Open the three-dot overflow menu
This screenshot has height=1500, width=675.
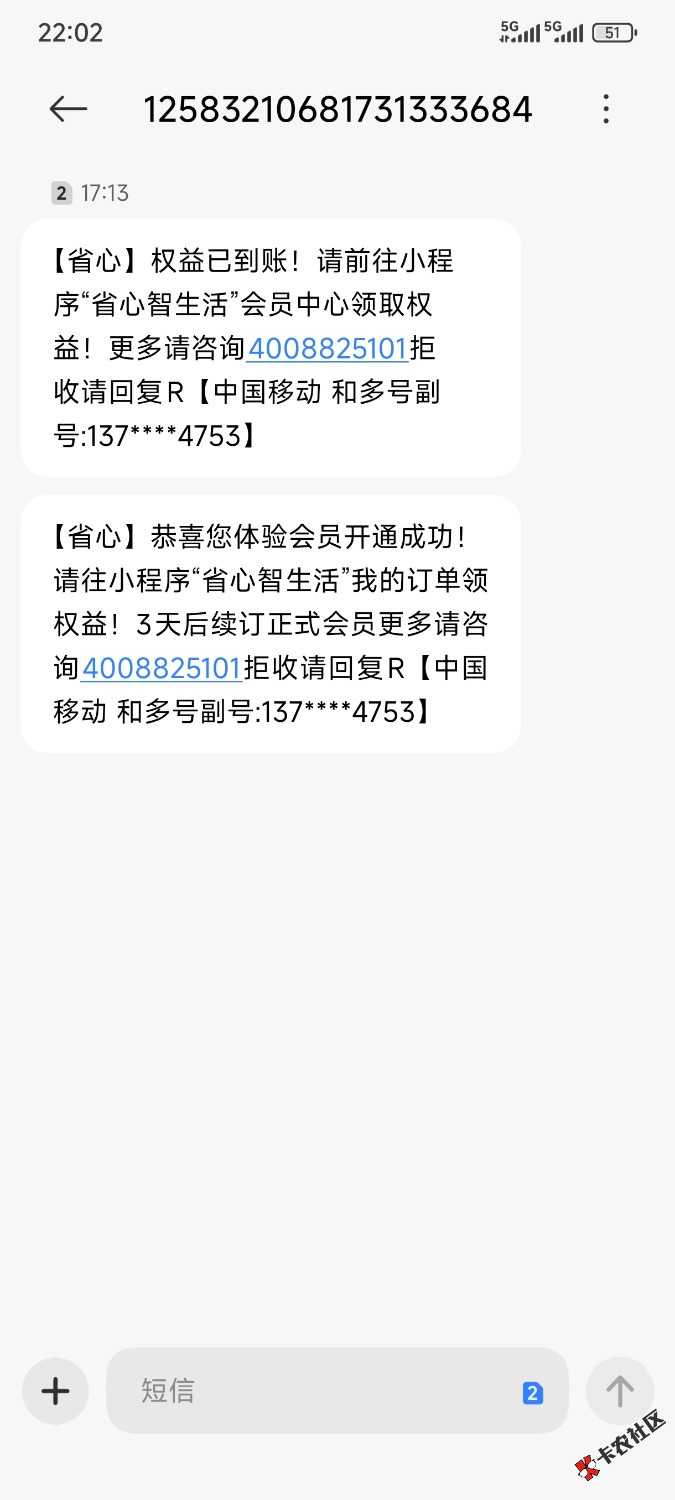(x=605, y=109)
